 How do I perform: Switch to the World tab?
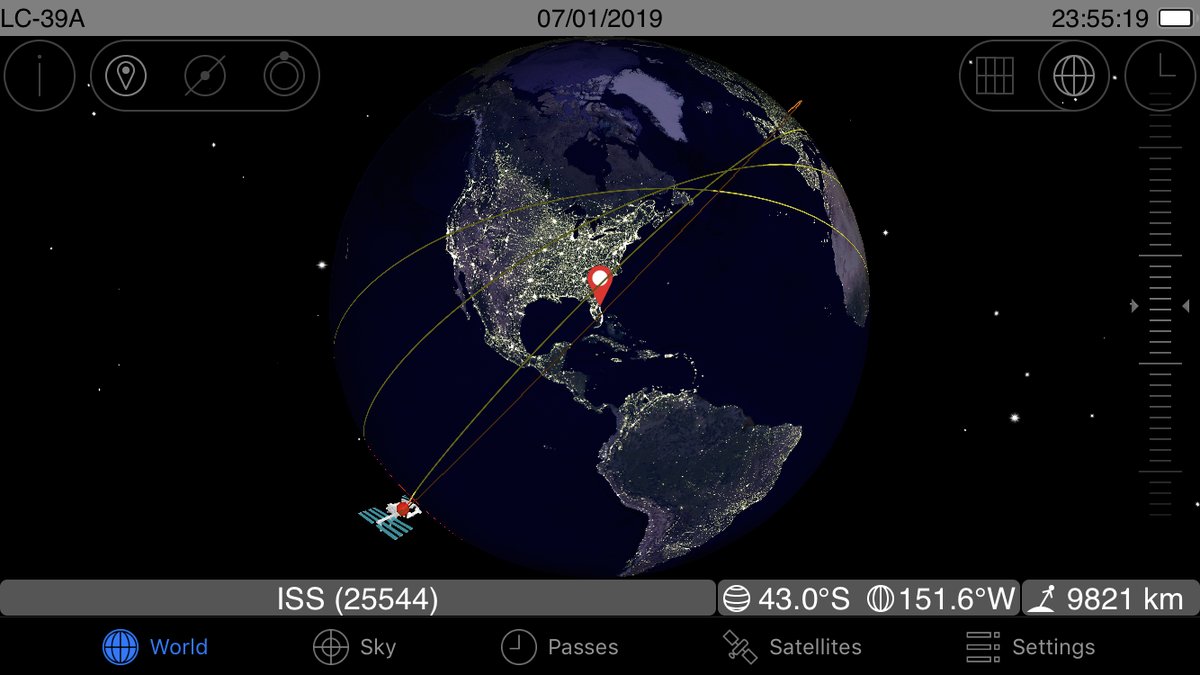[156, 647]
